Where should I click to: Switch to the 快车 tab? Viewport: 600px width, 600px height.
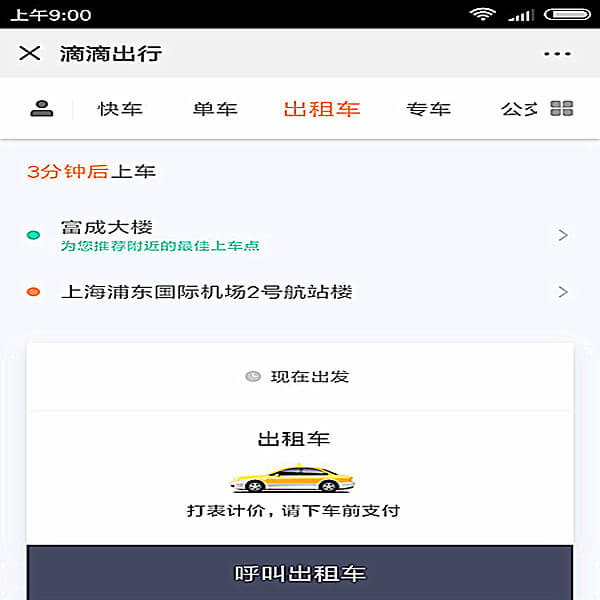coord(120,109)
